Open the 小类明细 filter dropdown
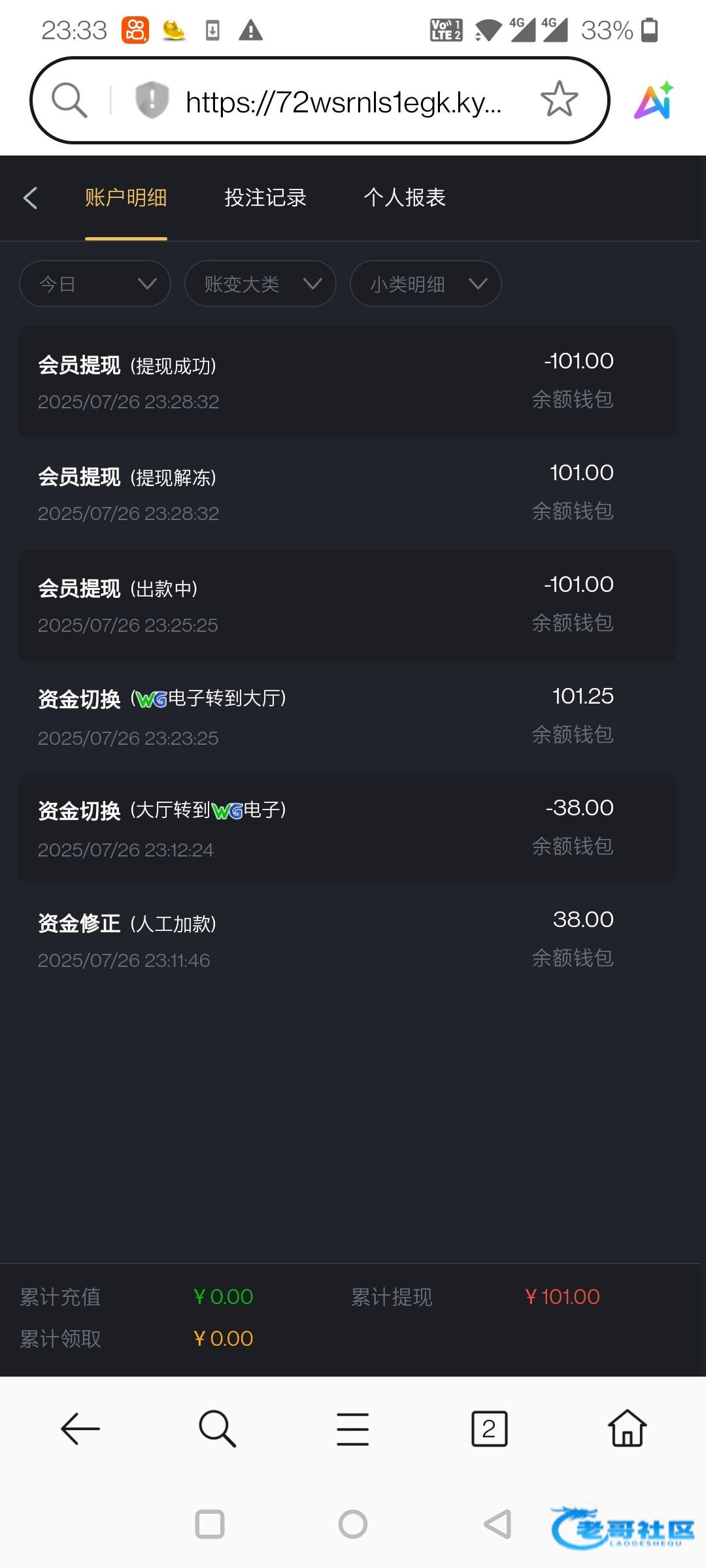Viewport: 706px width, 1568px height. coord(426,284)
